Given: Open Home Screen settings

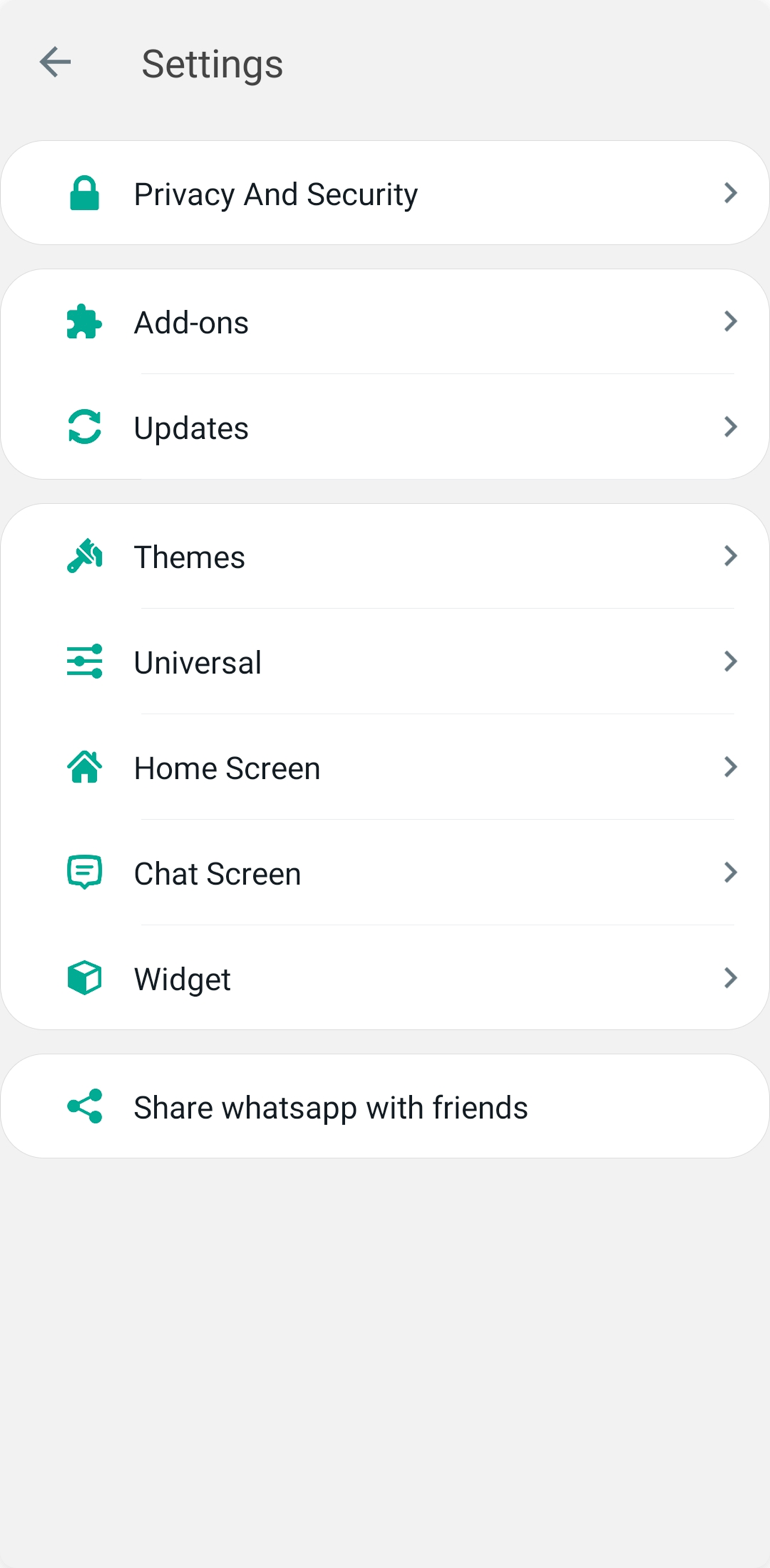Looking at the screenshot, I should (400, 767).
